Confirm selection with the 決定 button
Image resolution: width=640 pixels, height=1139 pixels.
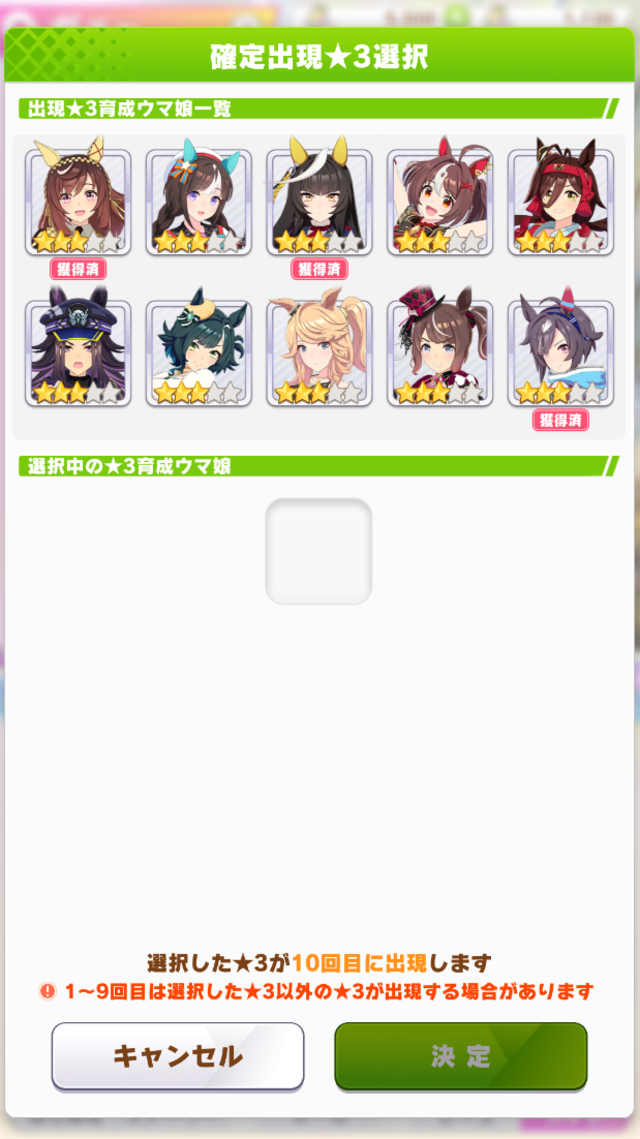pos(460,1055)
